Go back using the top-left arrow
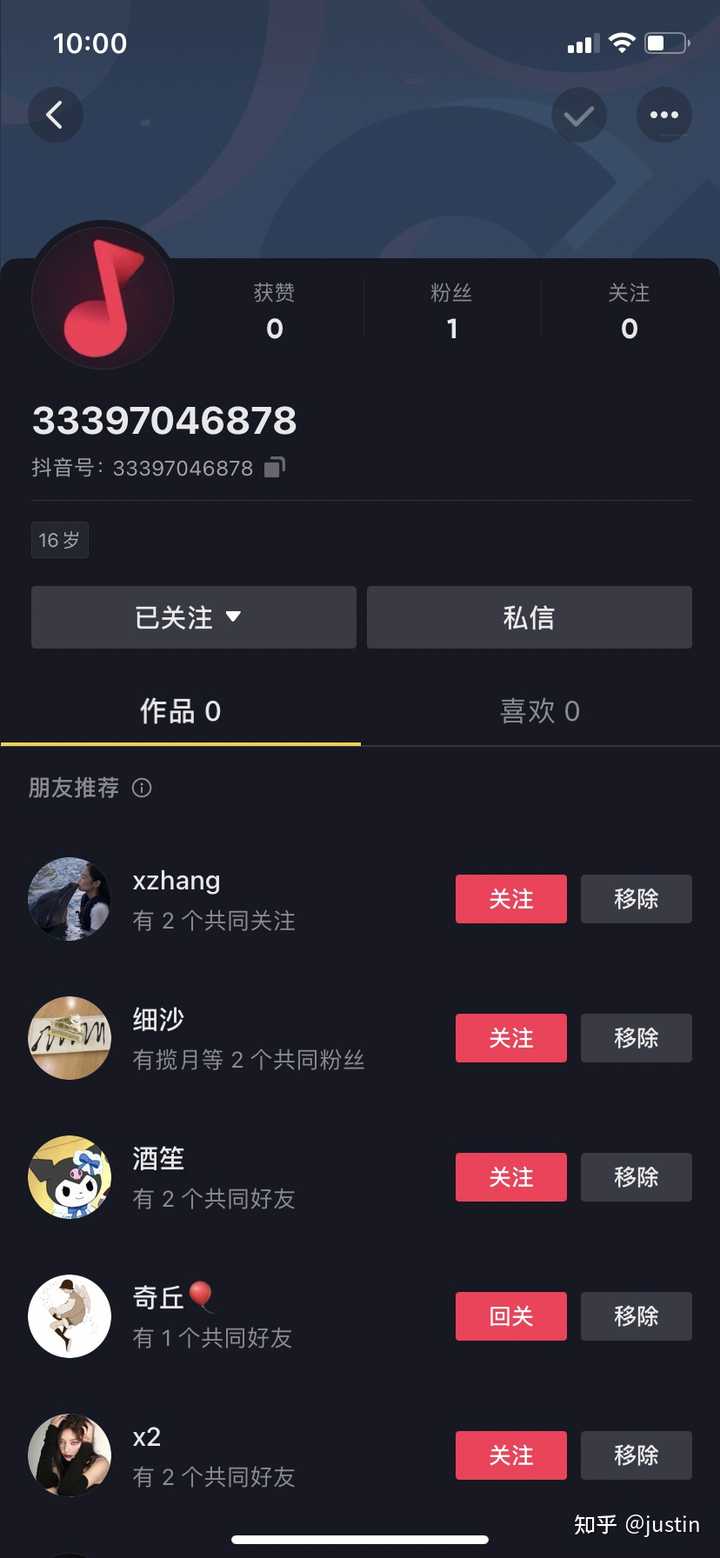 tap(55, 116)
